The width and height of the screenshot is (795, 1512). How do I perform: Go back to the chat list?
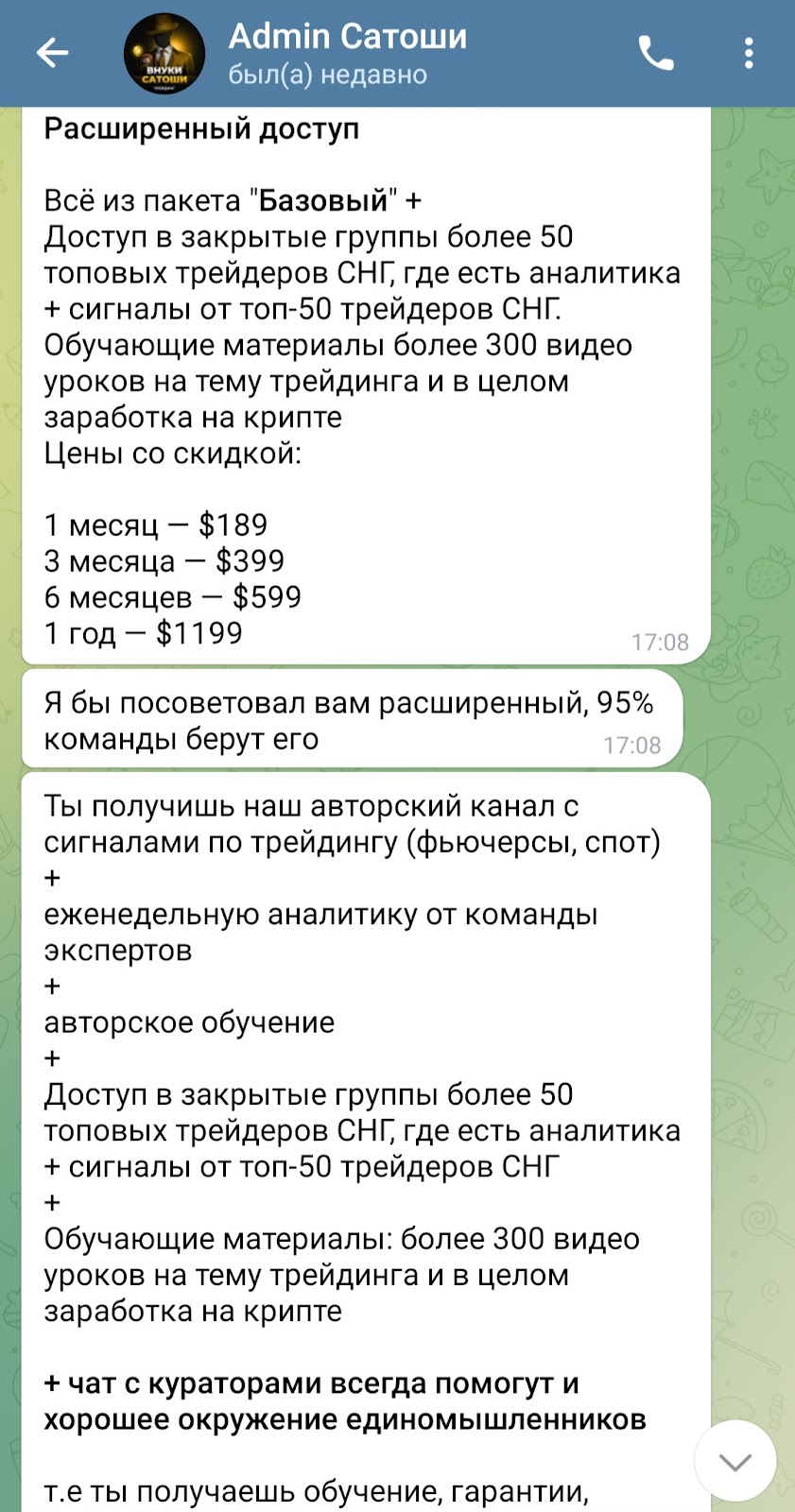pos(52,53)
